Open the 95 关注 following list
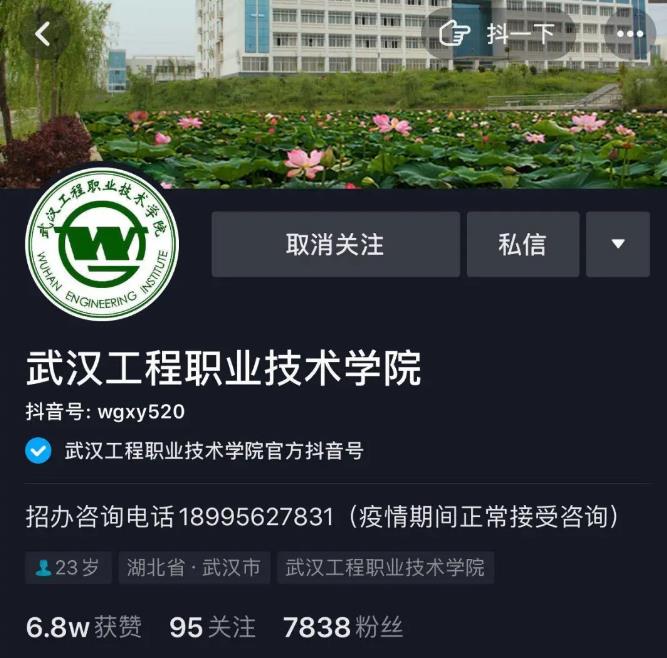667x658 pixels. tap(212, 627)
